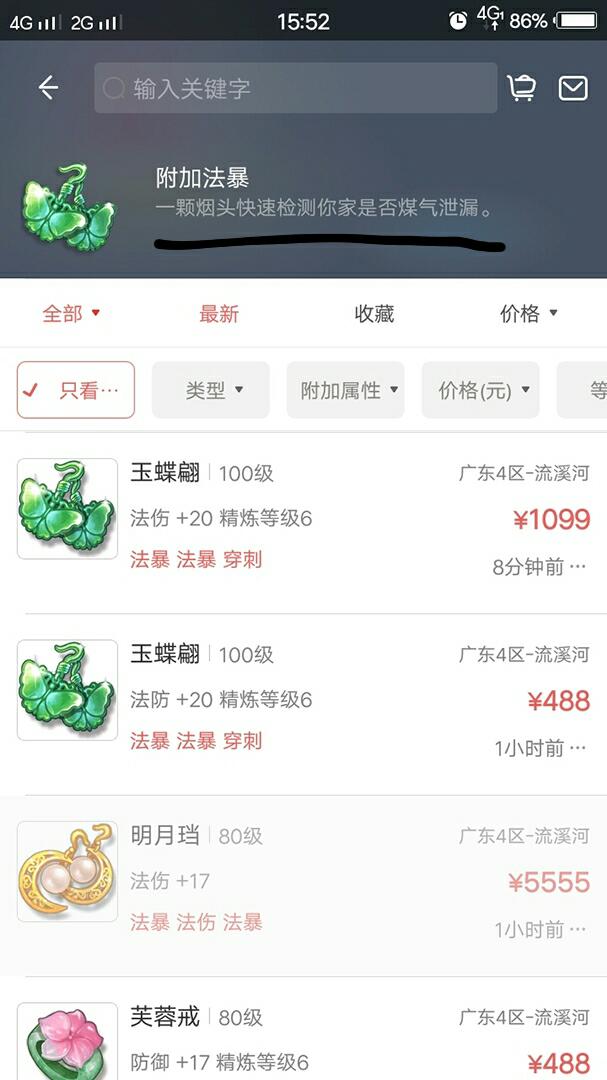
Task: Tap the more dots beside 8分钟前
Action: (577, 567)
